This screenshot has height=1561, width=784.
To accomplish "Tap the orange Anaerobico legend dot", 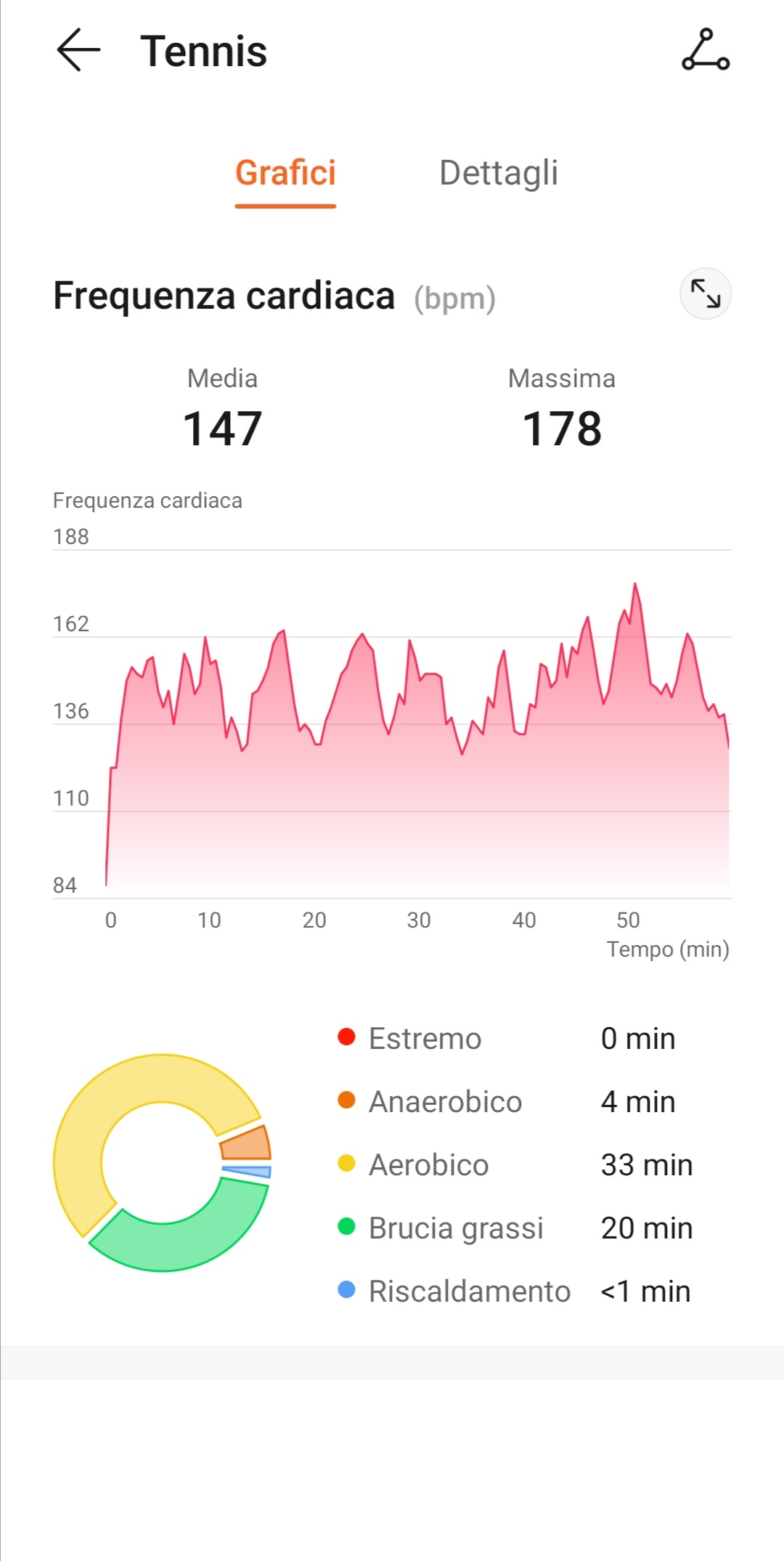I will [x=347, y=1101].
